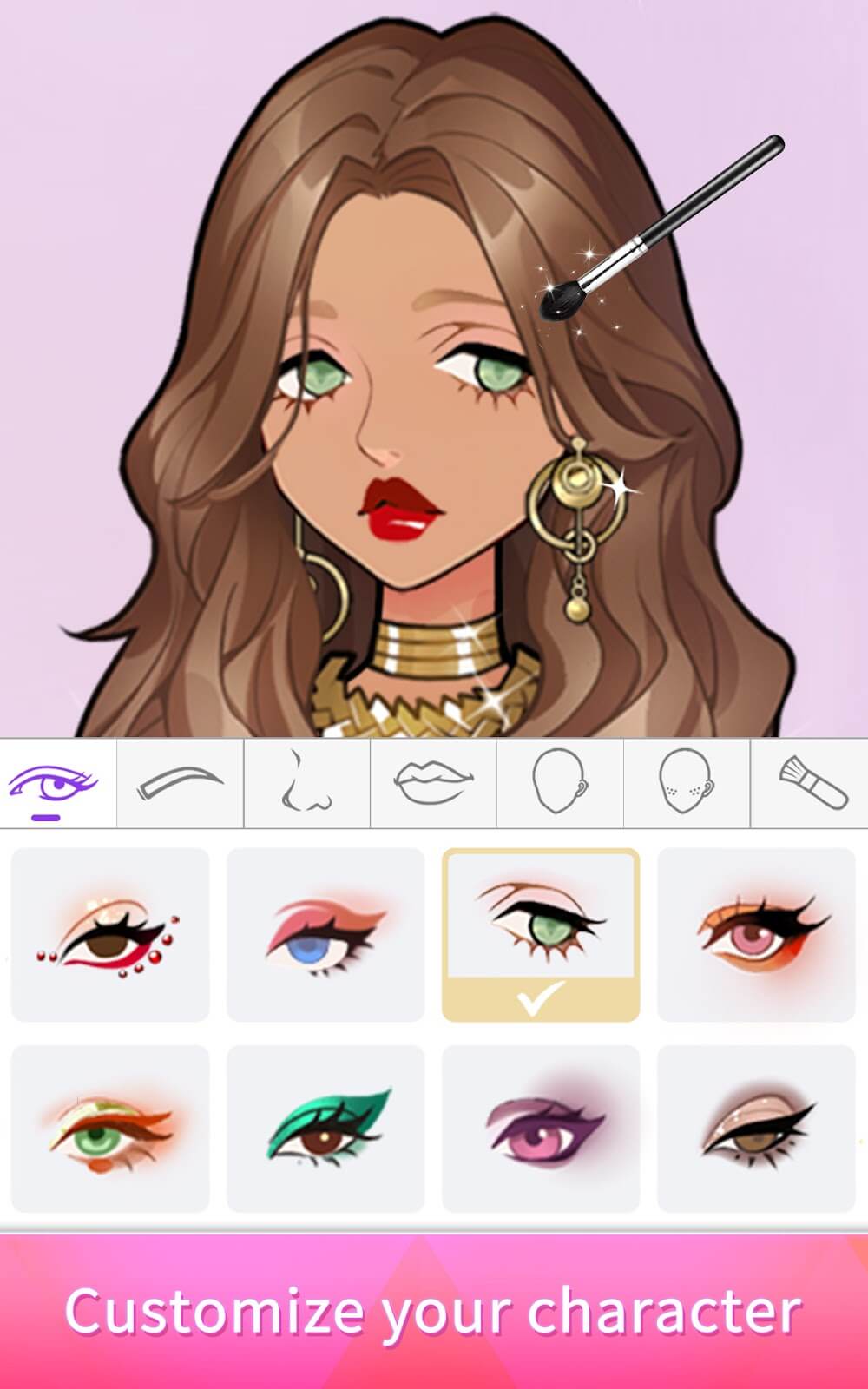Pick the brown eye with teal shadow
The width and height of the screenshot is (868, 1389).
click(325, 1129)
